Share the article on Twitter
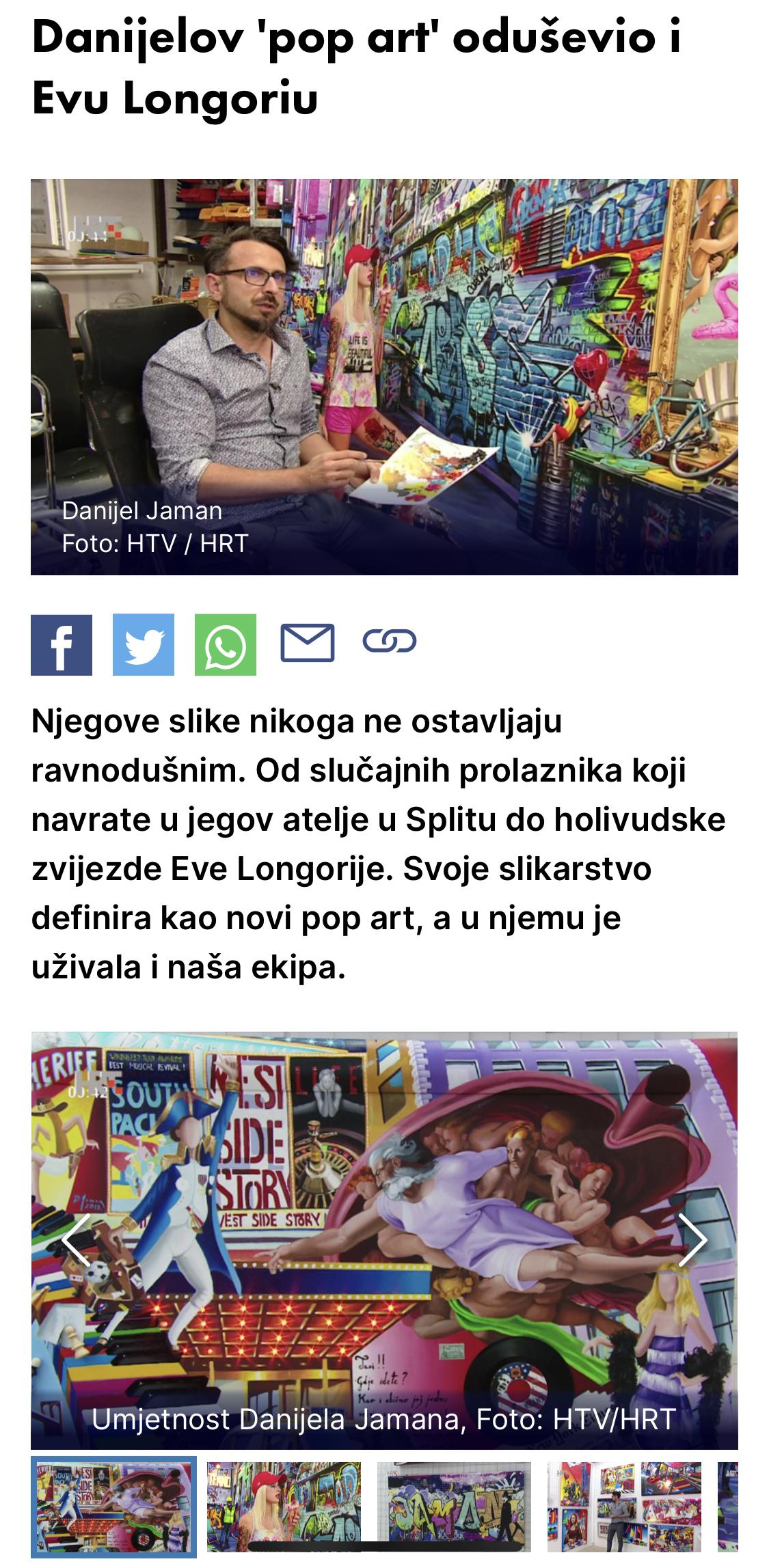 (144, 644)
